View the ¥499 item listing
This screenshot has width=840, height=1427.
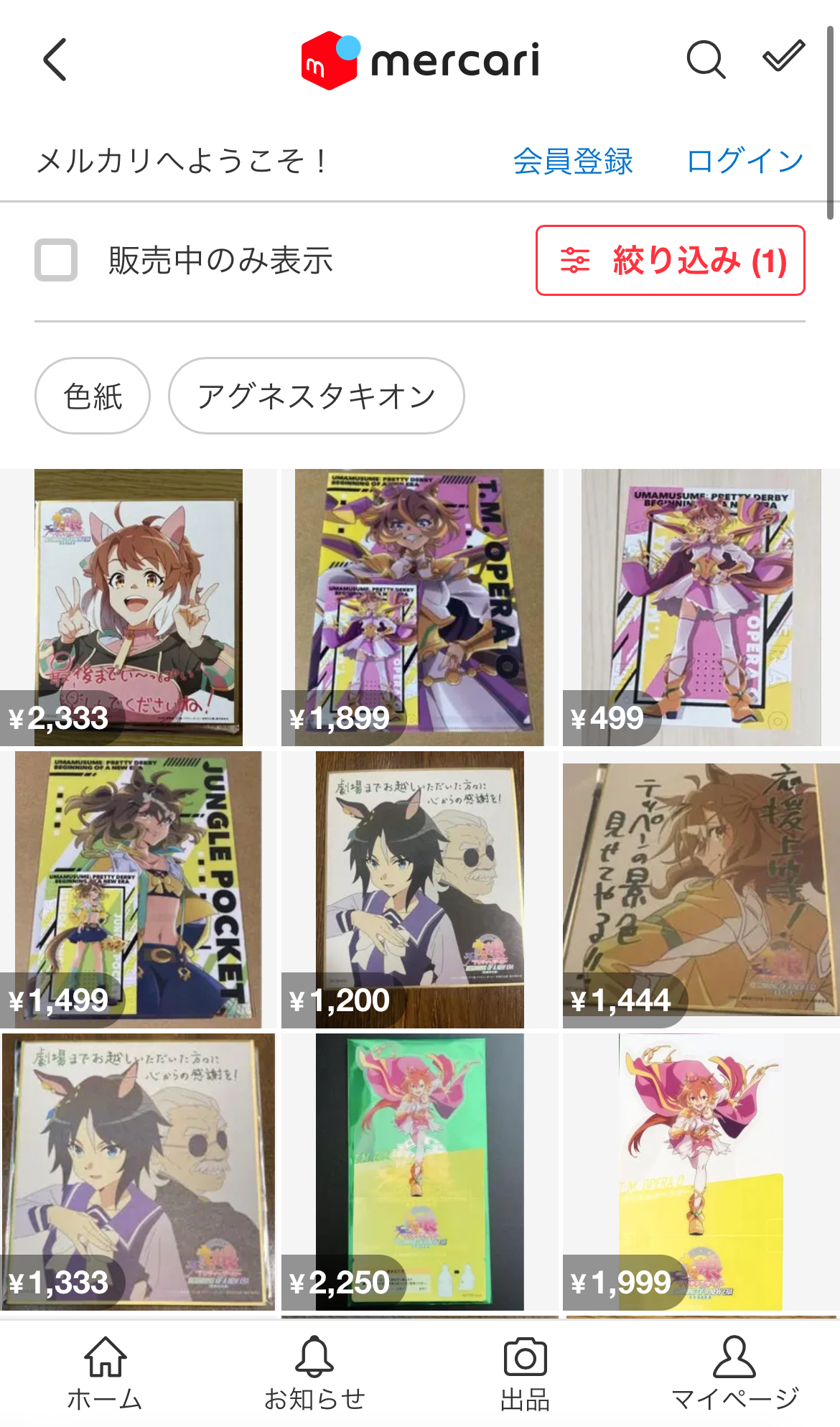click(x=701, y=607)
